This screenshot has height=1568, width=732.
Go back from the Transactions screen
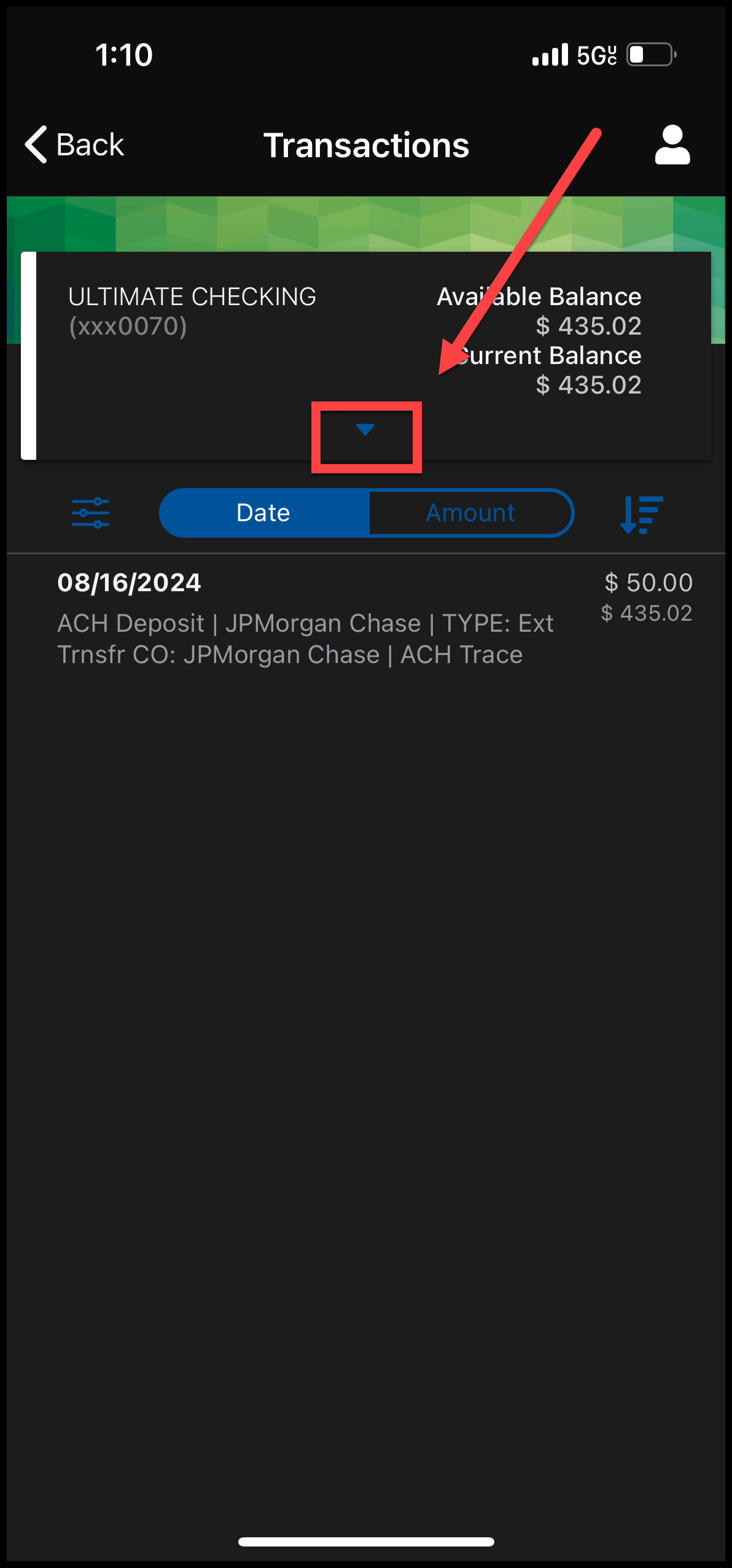pyautogui.click(x=74, y=145)
